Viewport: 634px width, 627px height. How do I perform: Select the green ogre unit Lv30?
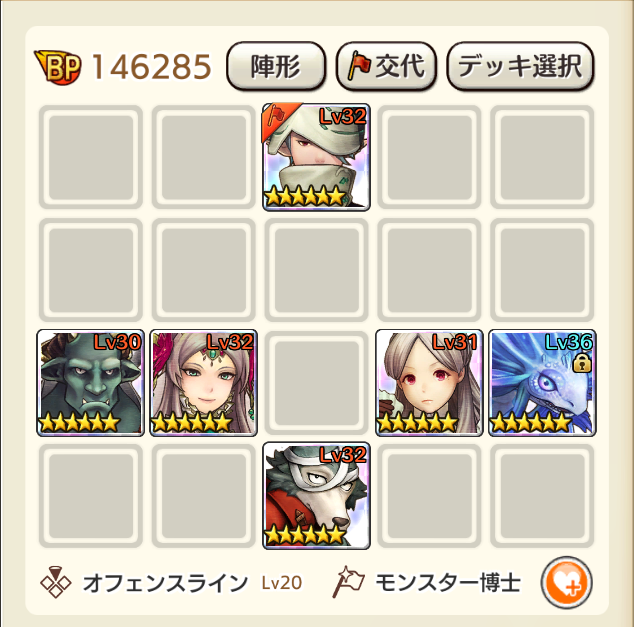tap(91, 383)
